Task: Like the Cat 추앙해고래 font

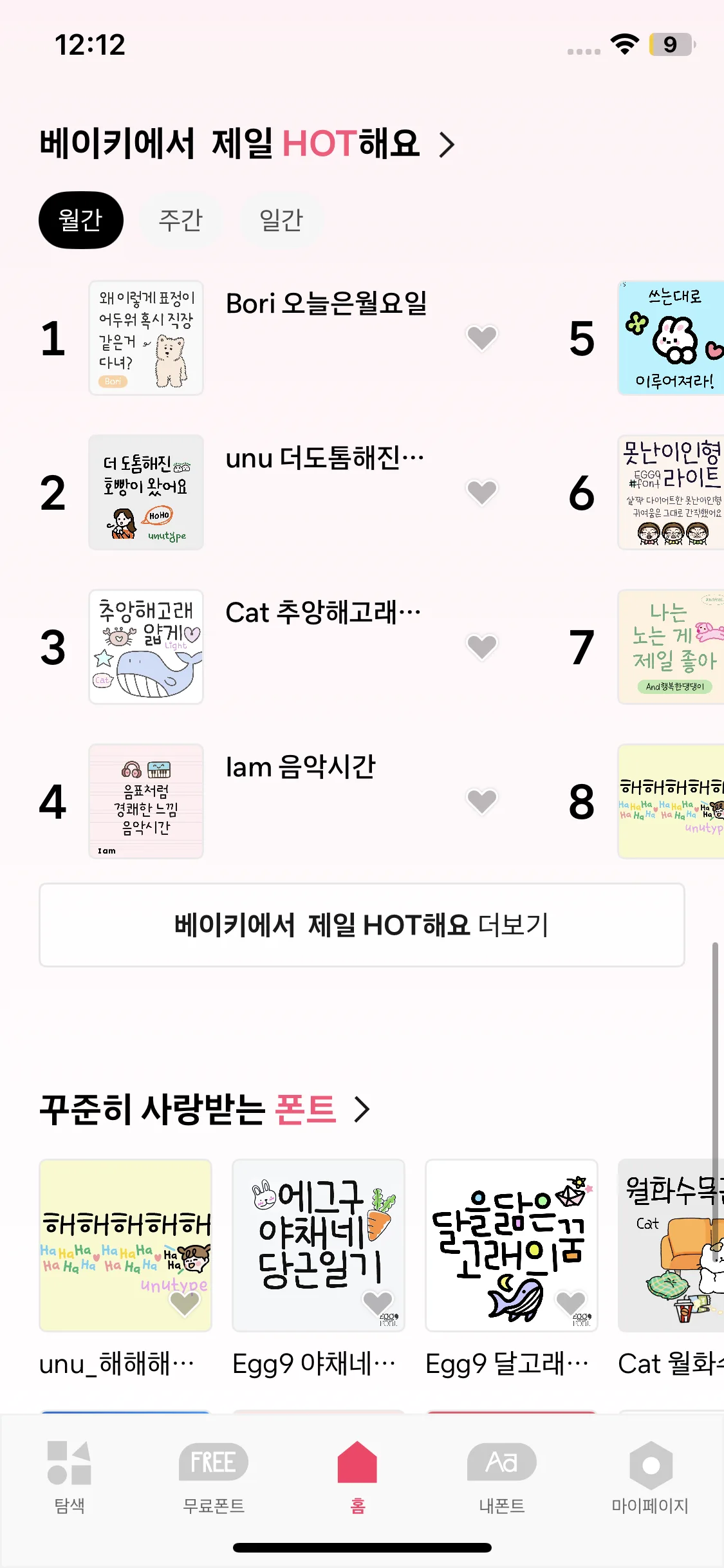Action: point(481,647)
